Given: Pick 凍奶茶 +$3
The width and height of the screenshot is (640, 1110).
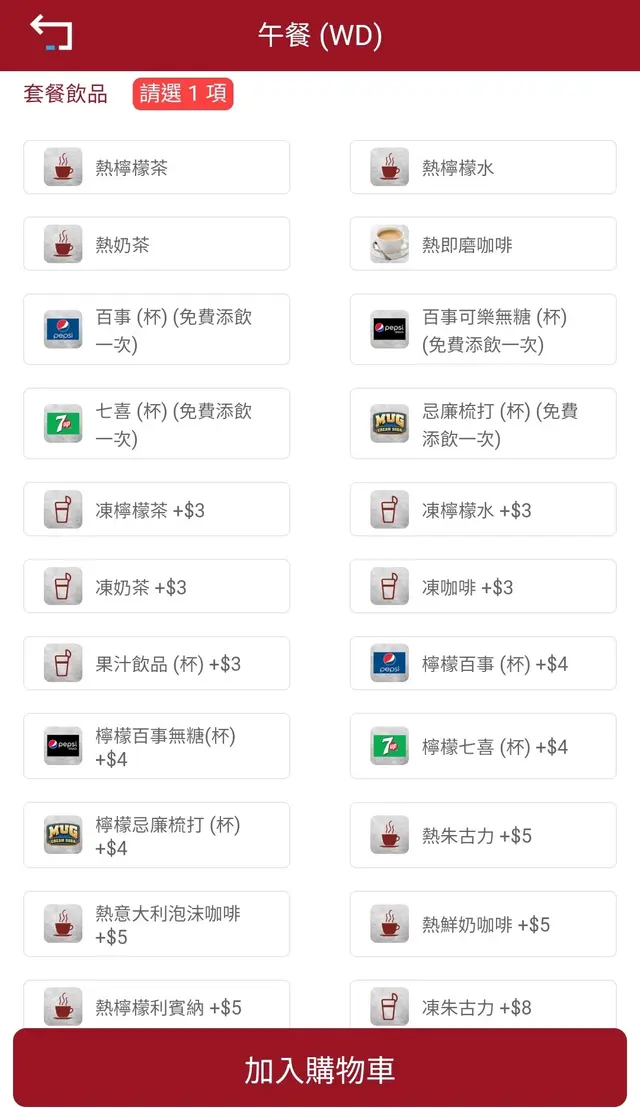Looking at the screenshot, I should pyautogui.click(x=157, y=587).
